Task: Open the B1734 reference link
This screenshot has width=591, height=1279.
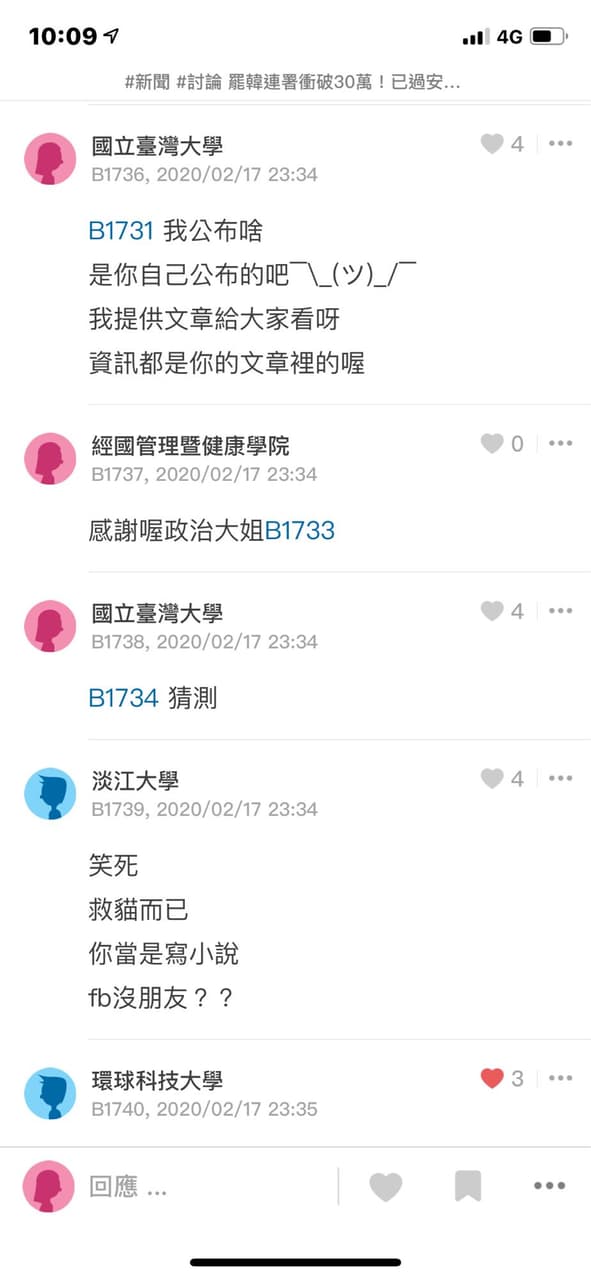Action: click(x=123, y=698)
